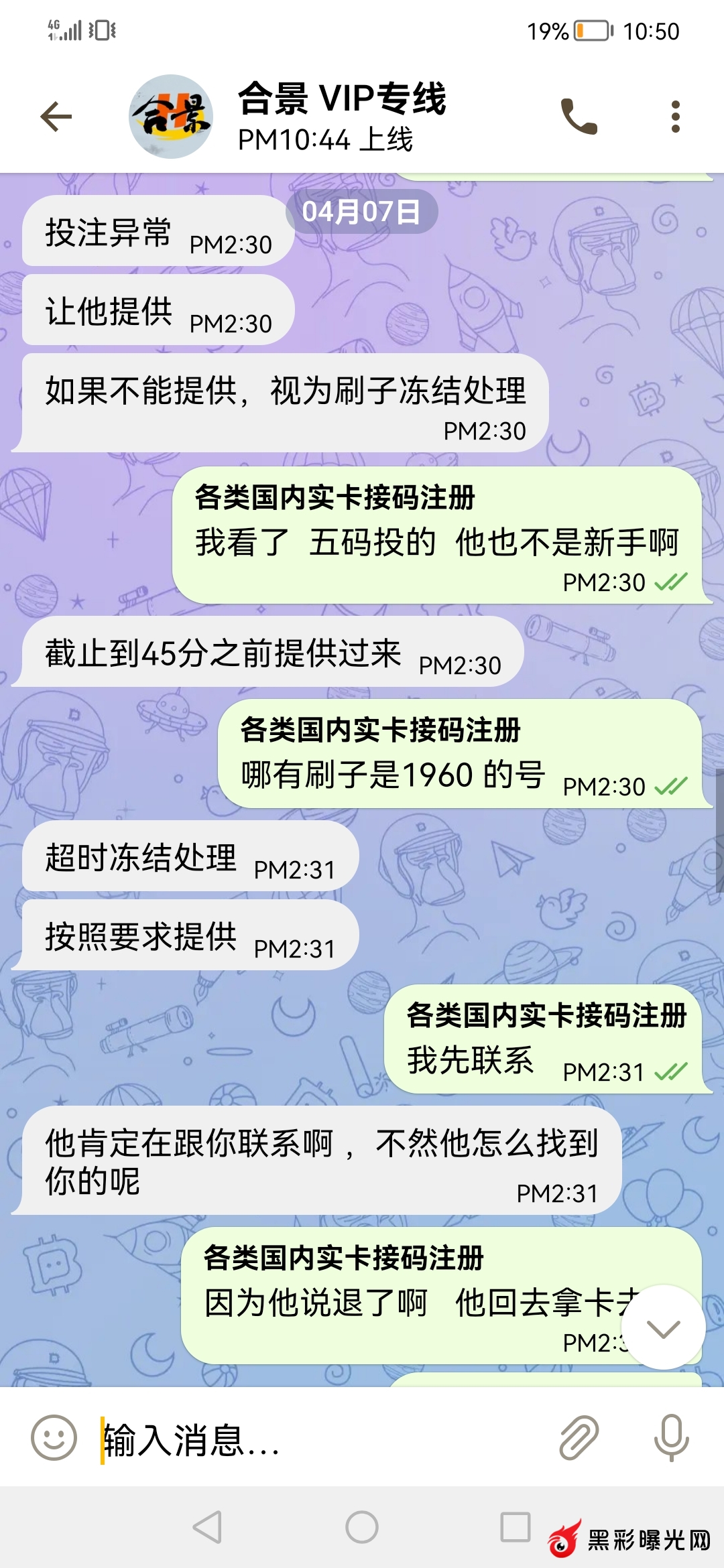
Task: Attach a file with the paperclip
Action: 579,1437
